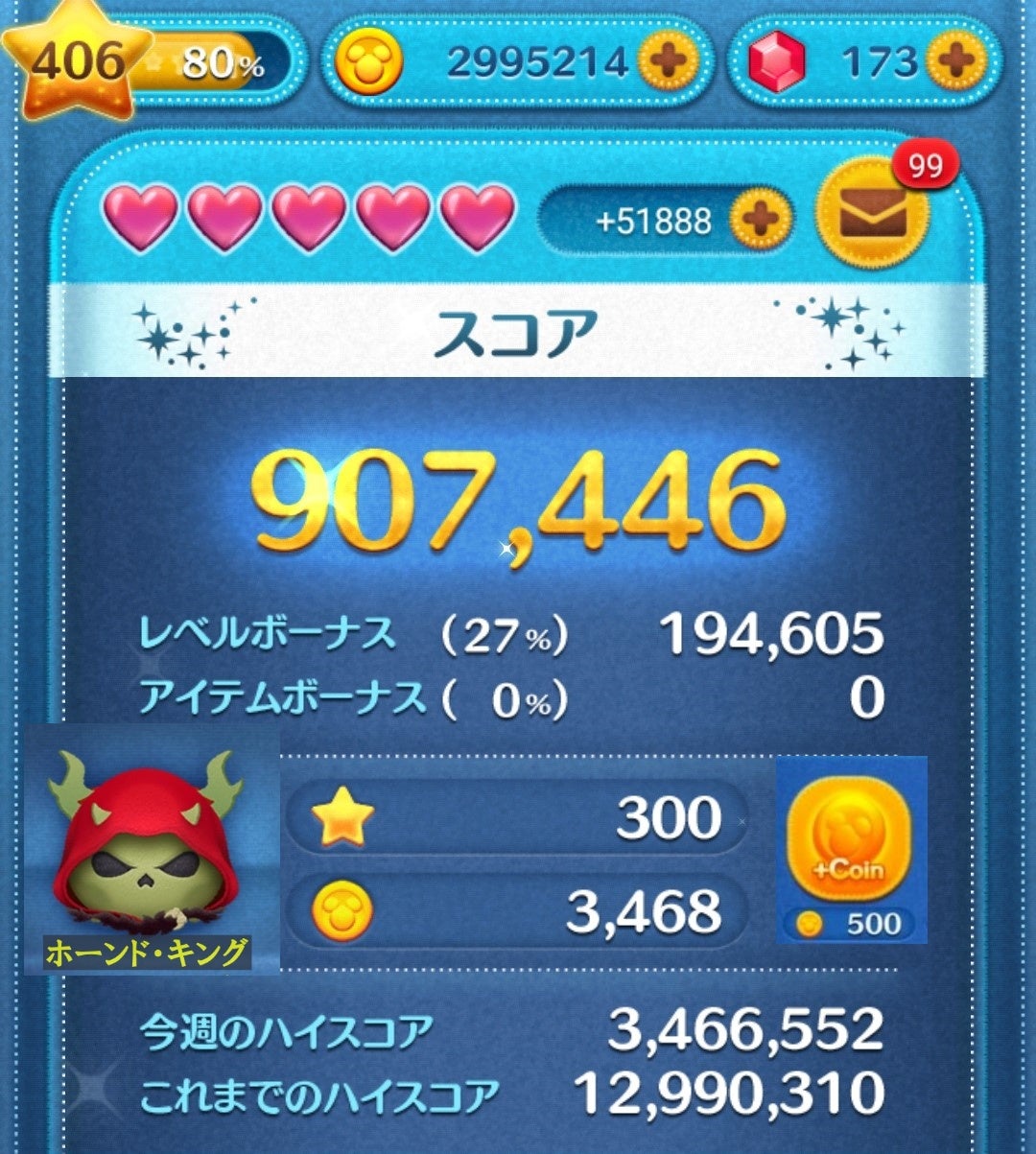Image resolution: width=1036 pixels, height=1154 pixels.
Task: Click the レベルボーナス 27% bonus entry
Action: [x=518, y=633]
